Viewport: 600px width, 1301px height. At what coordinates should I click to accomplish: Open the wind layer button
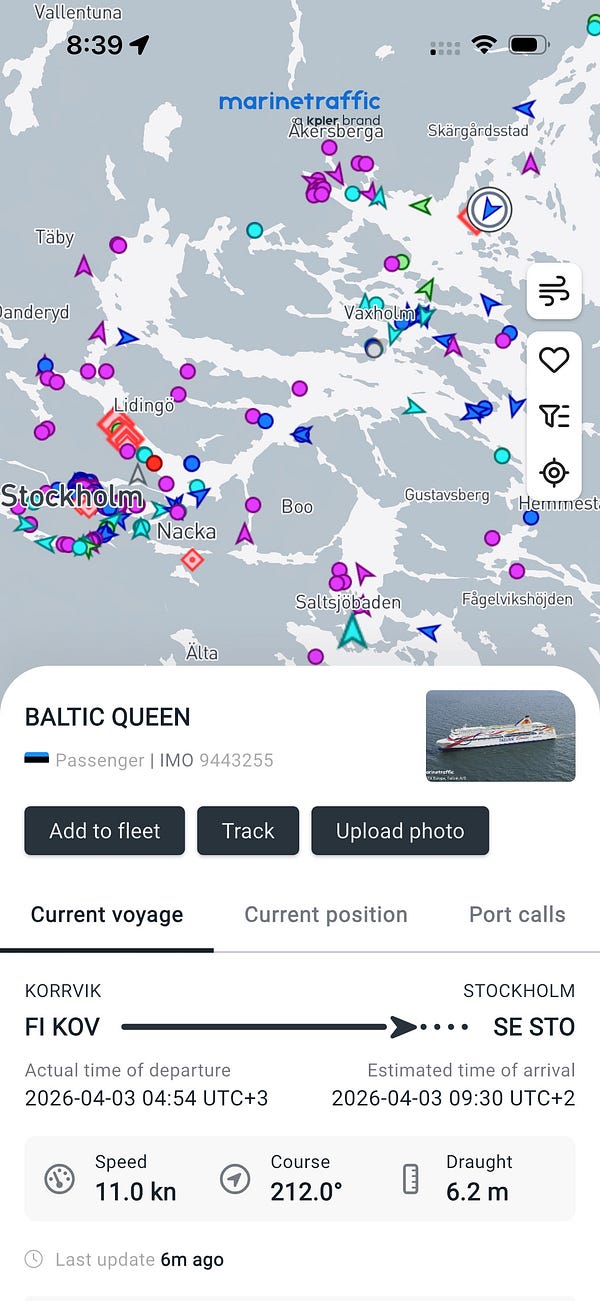tap(554, 292)
